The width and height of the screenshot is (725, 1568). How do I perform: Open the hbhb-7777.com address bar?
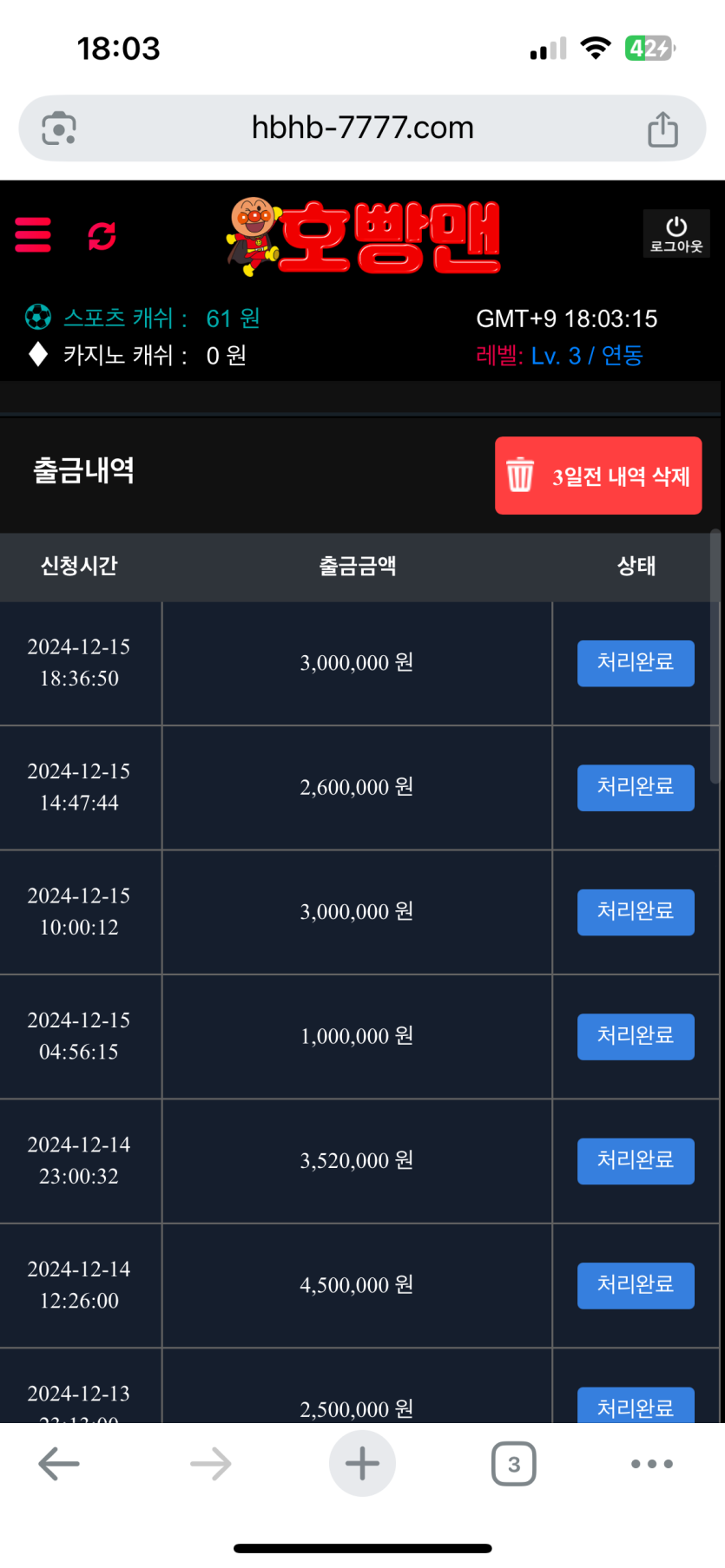[x=362, y=128]
